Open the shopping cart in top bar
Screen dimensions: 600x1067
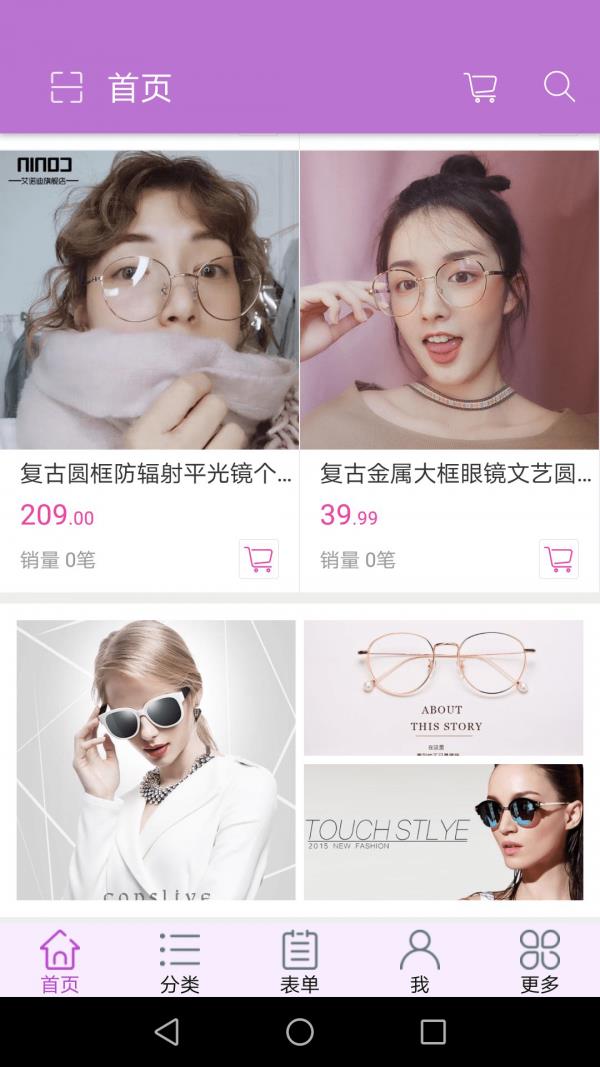tap(480, 87)
